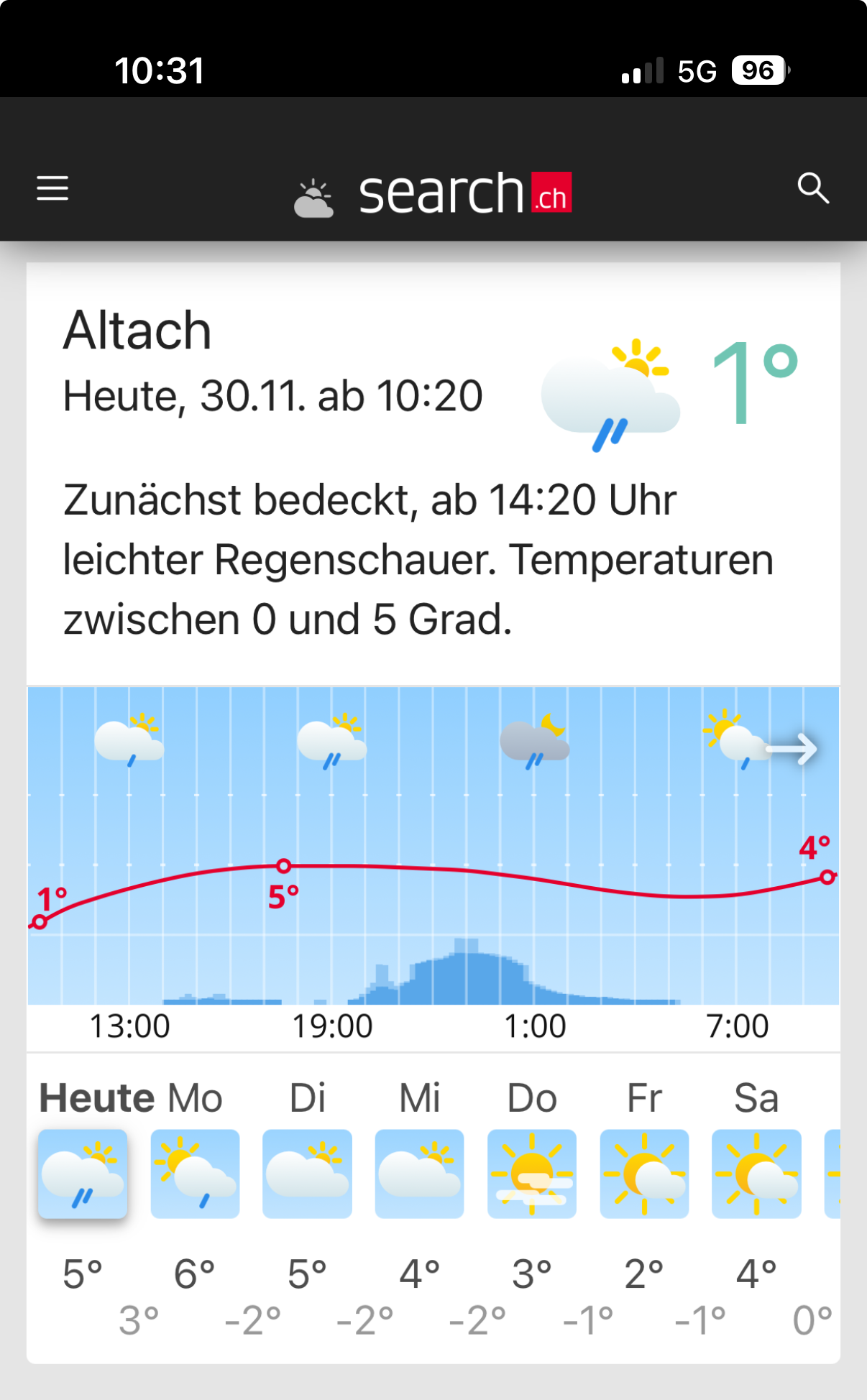This screenshot has height=1400, width=867.
Task: Open the search magnifier icon
Action: [x=813, y=188]
